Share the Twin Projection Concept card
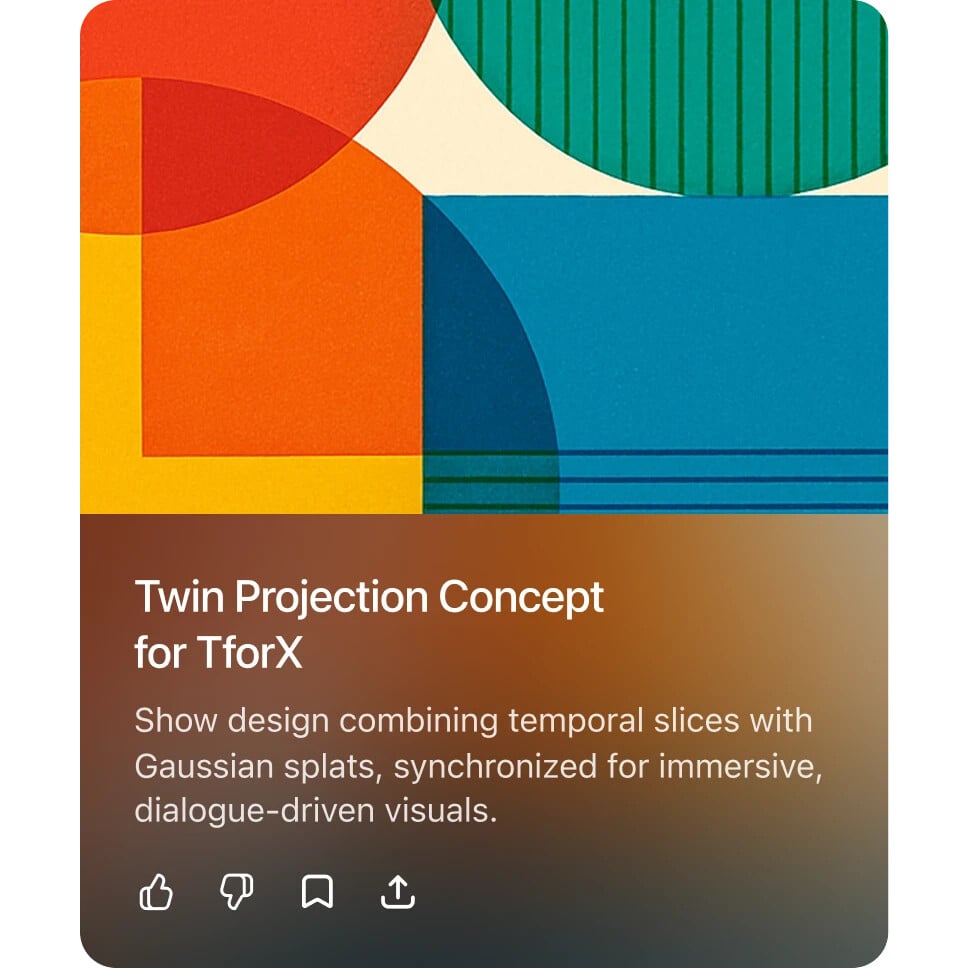The height and width of the screenshot is (968, 968). 398,892
